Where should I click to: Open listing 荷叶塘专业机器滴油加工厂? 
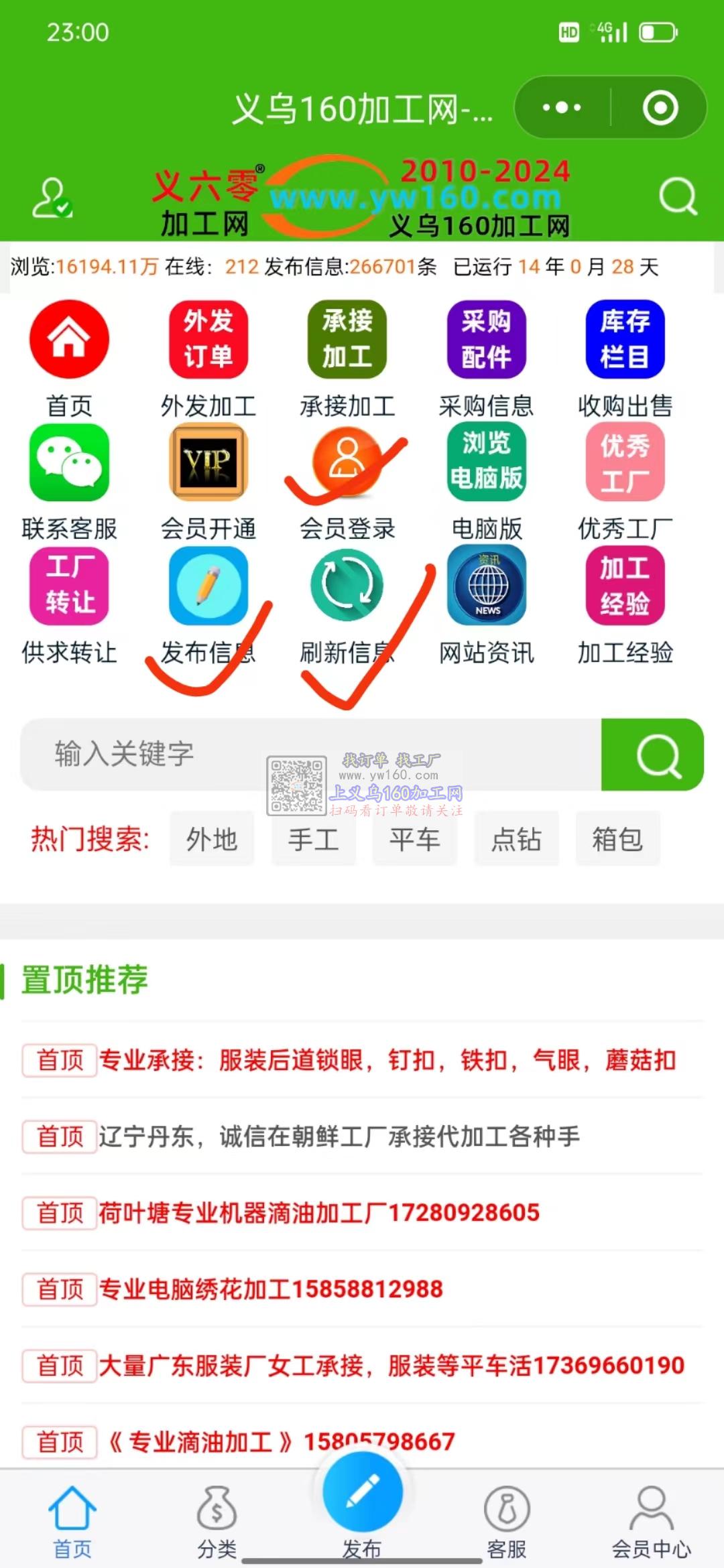(x=319, y=1212)
